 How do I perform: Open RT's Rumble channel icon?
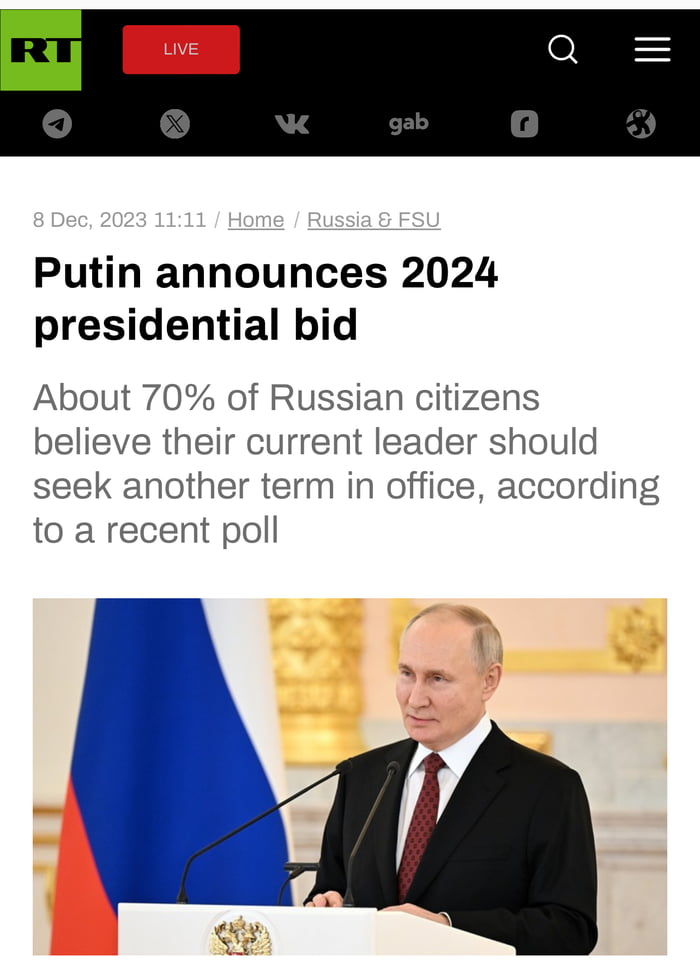pyautogui.click(x=524, y=124)
